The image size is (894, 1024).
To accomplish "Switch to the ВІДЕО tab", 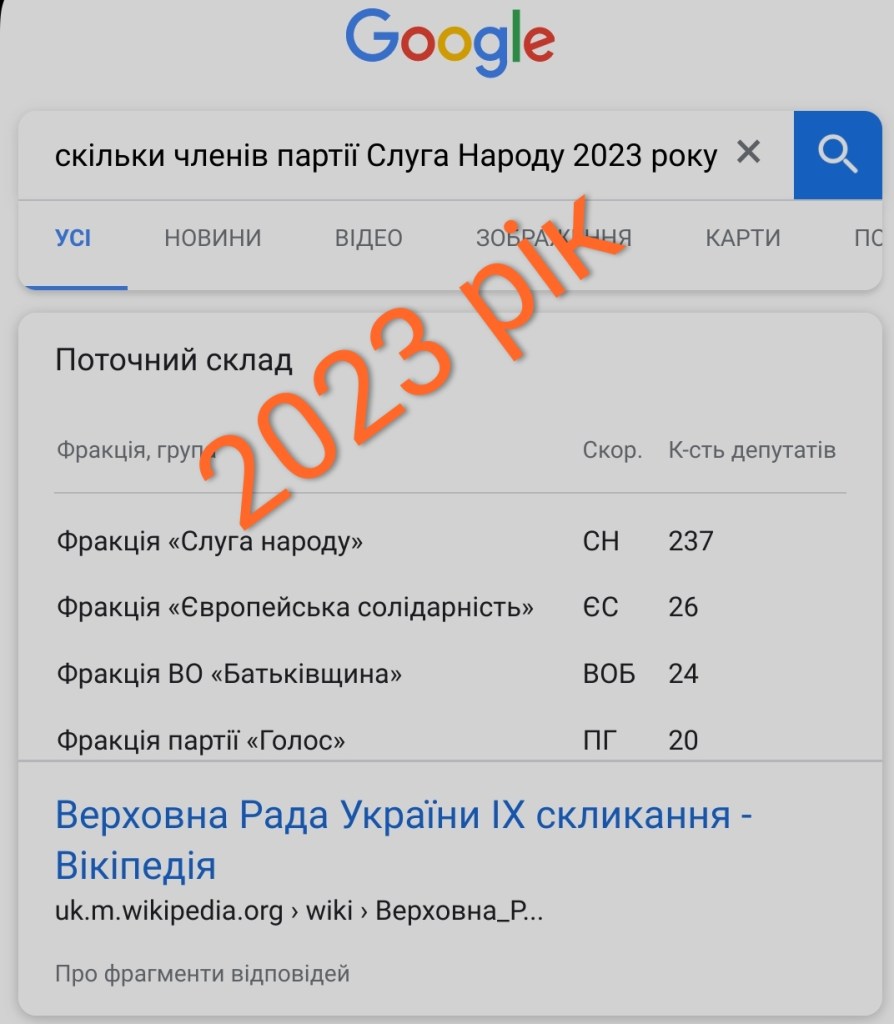I will (368, 238).
